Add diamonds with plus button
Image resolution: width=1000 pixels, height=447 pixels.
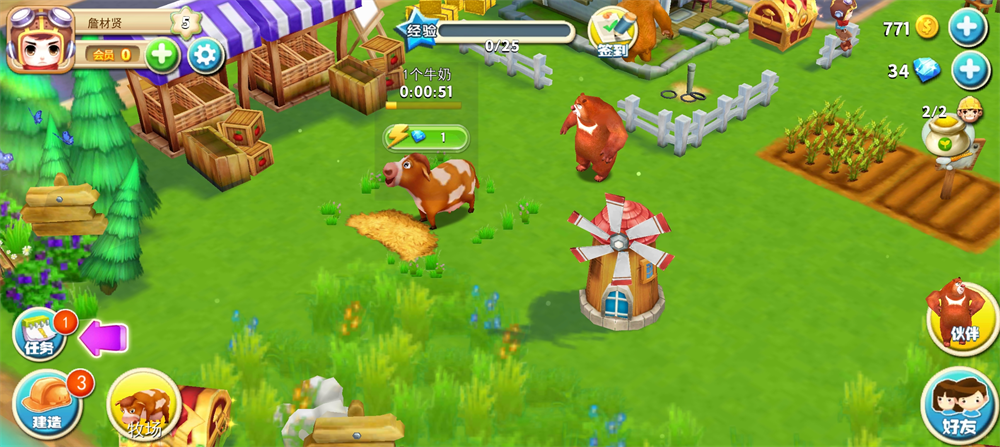[x=967, y=71]
